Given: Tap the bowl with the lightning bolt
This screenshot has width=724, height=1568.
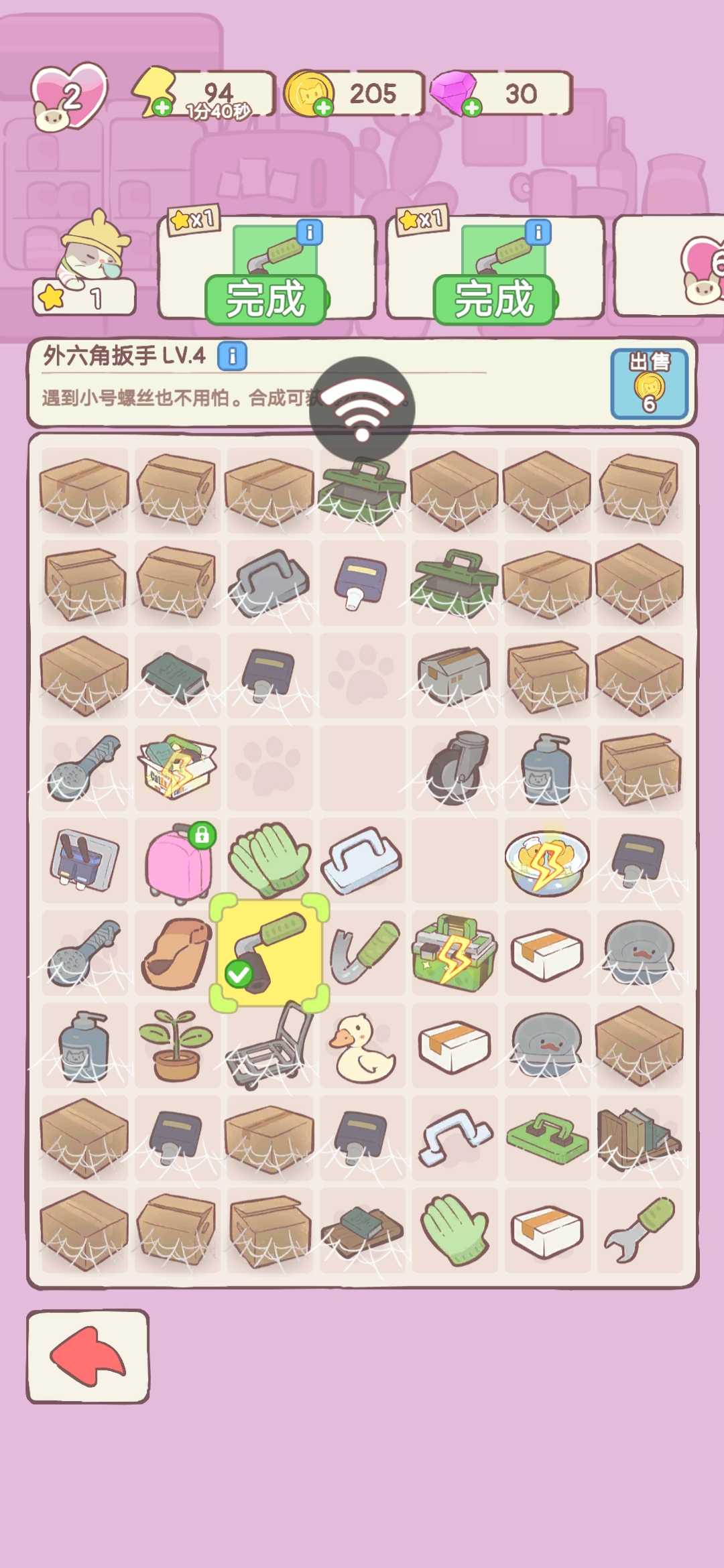Looking at the screenshot, I should 547,861.
